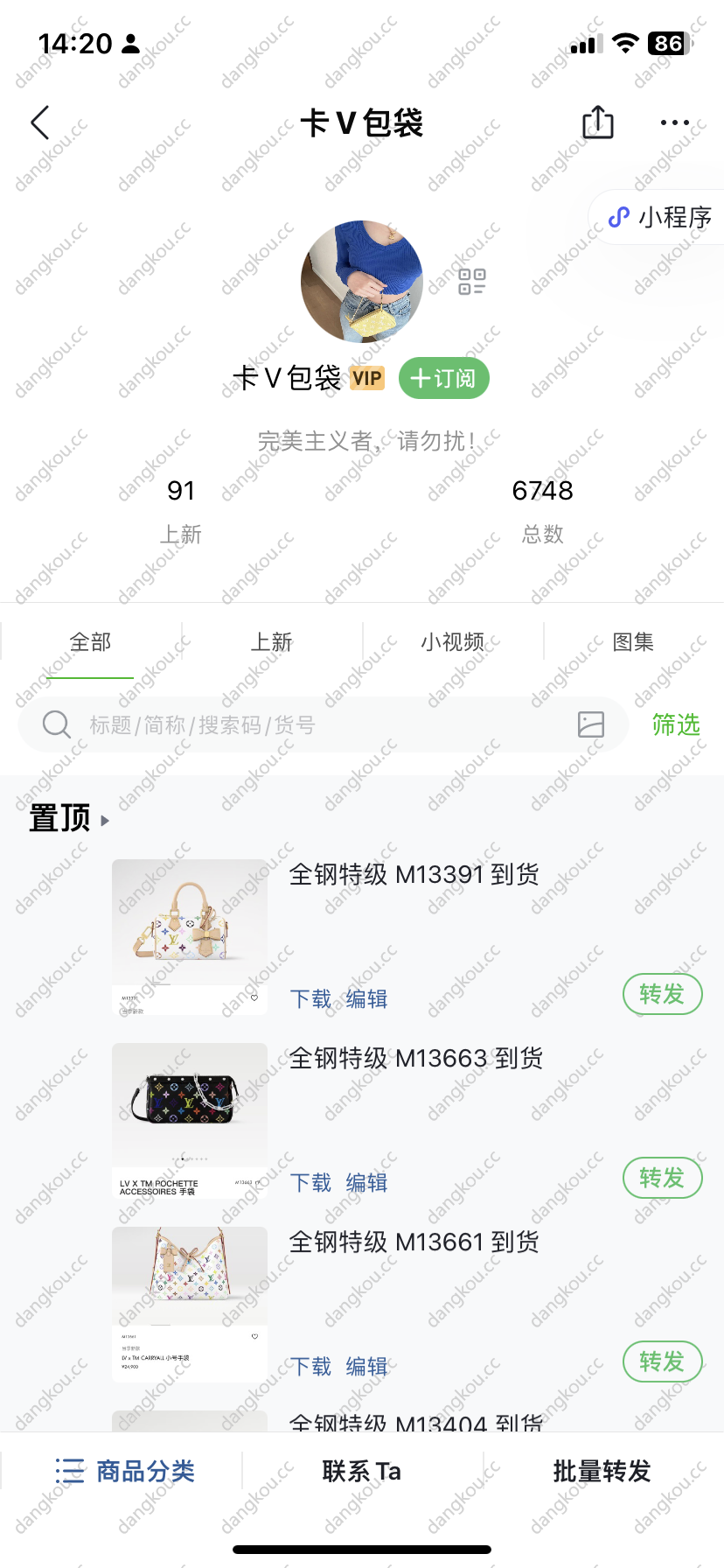Open 商品分类 product categories

(x=125, y=1472)
